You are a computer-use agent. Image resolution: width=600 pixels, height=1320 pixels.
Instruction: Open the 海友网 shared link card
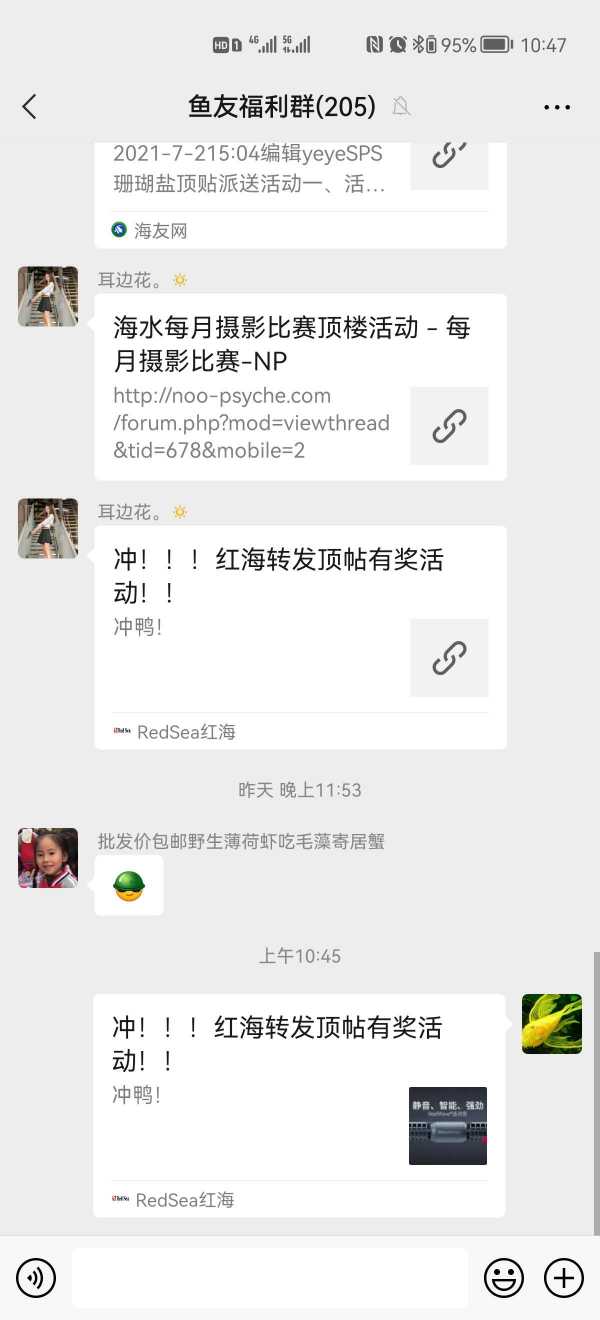(300, 190)
